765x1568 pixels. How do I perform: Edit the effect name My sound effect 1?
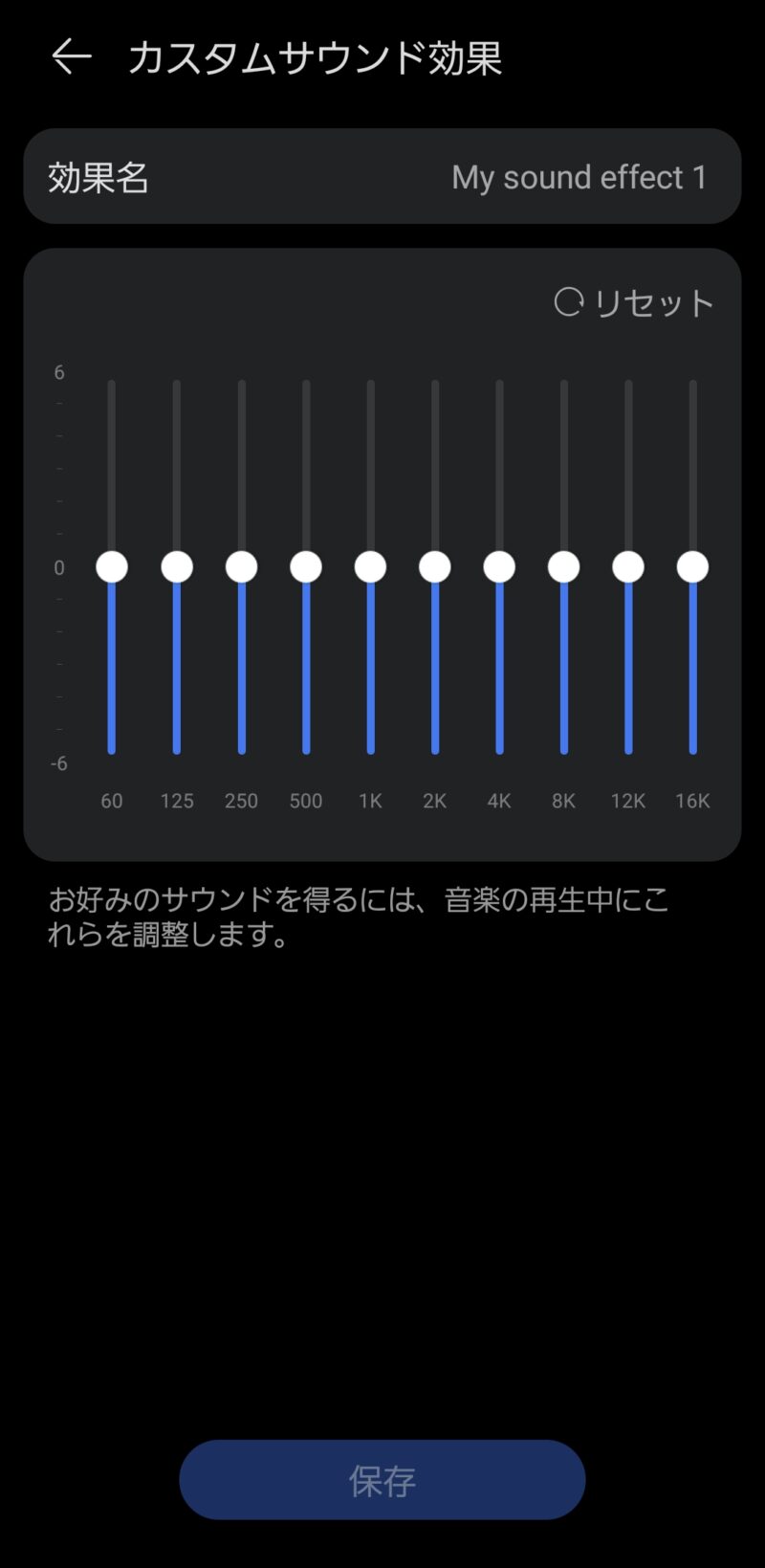coord(578,177)
